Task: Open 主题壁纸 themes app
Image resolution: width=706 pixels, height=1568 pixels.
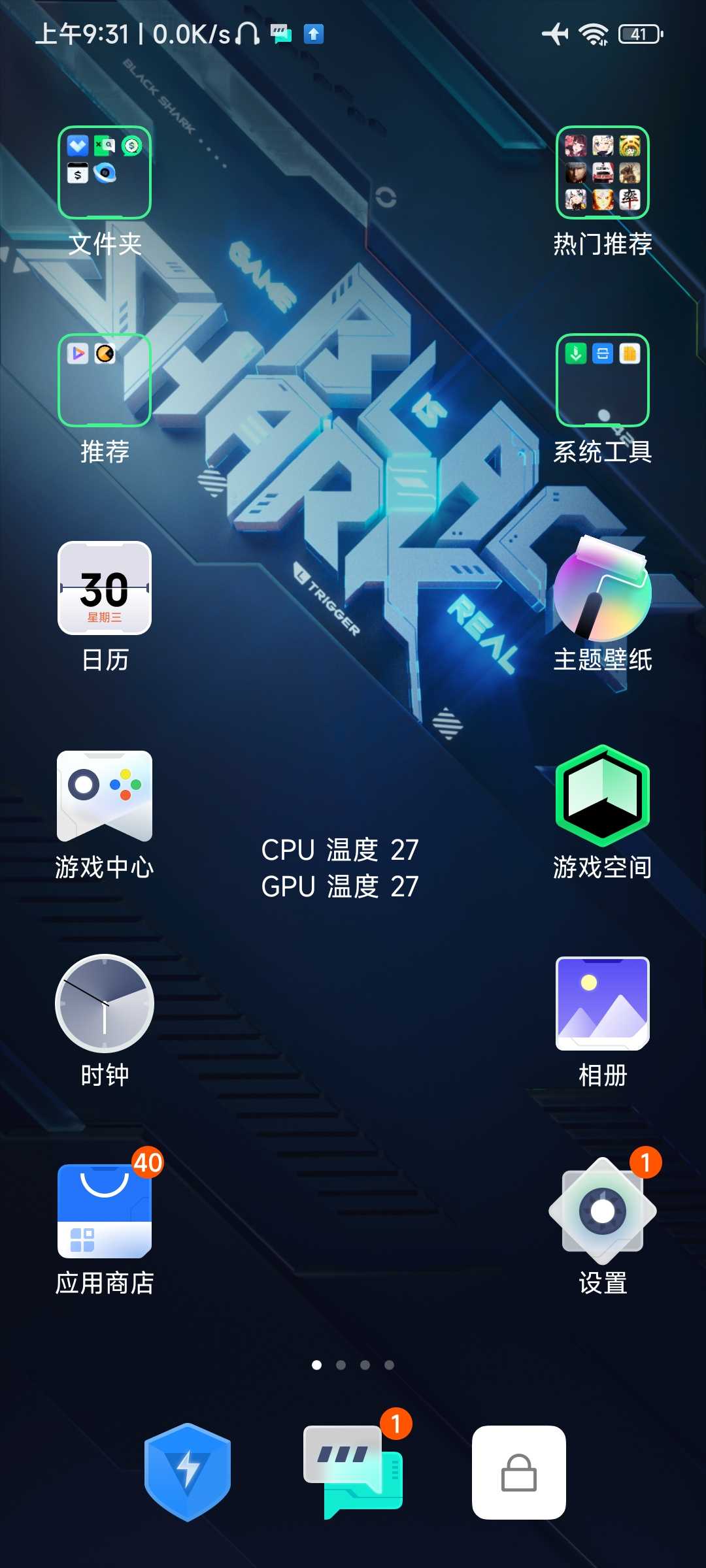Action: (x=602, y=588)
